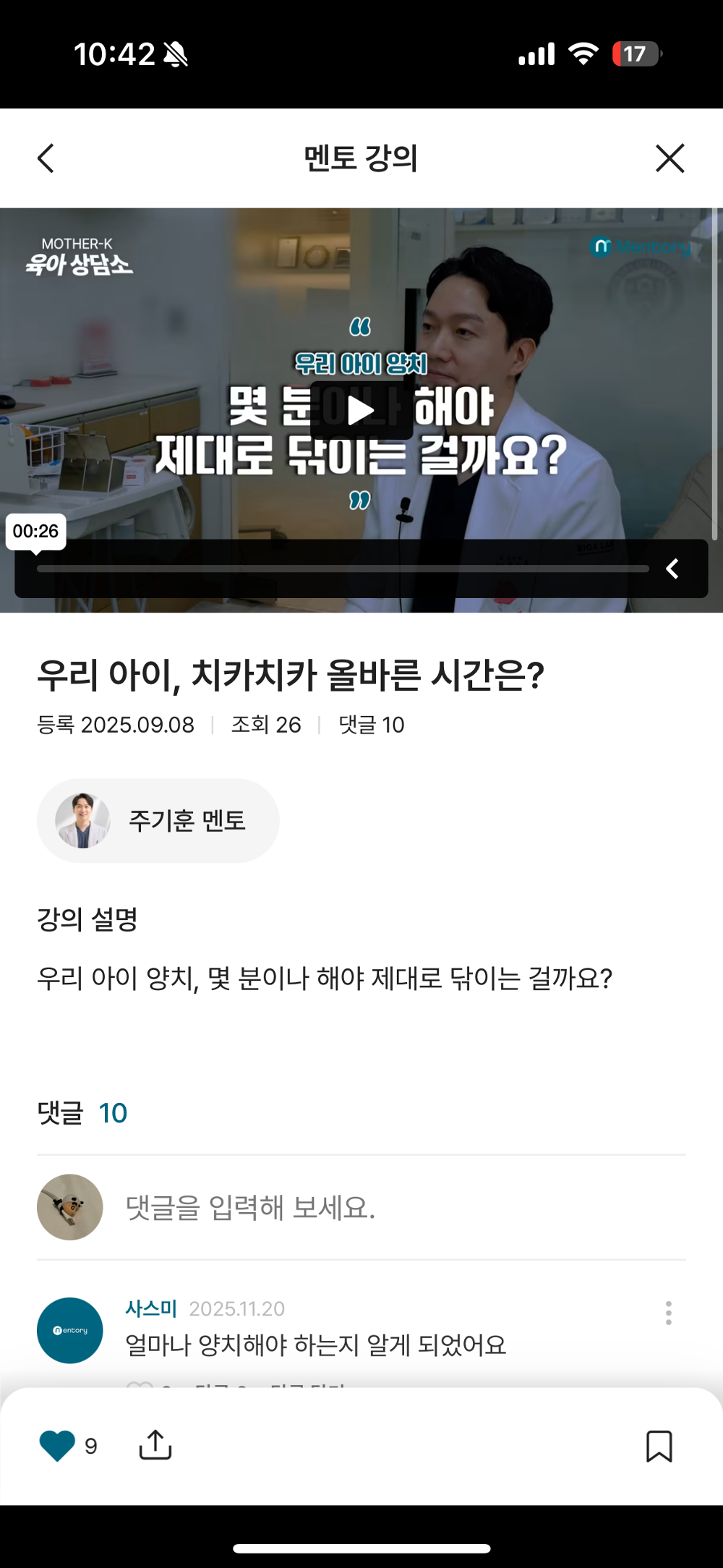Screen dimensions: 723x1568
Task: Collapse the video controls with the chevron
Action: coord(671,568)
